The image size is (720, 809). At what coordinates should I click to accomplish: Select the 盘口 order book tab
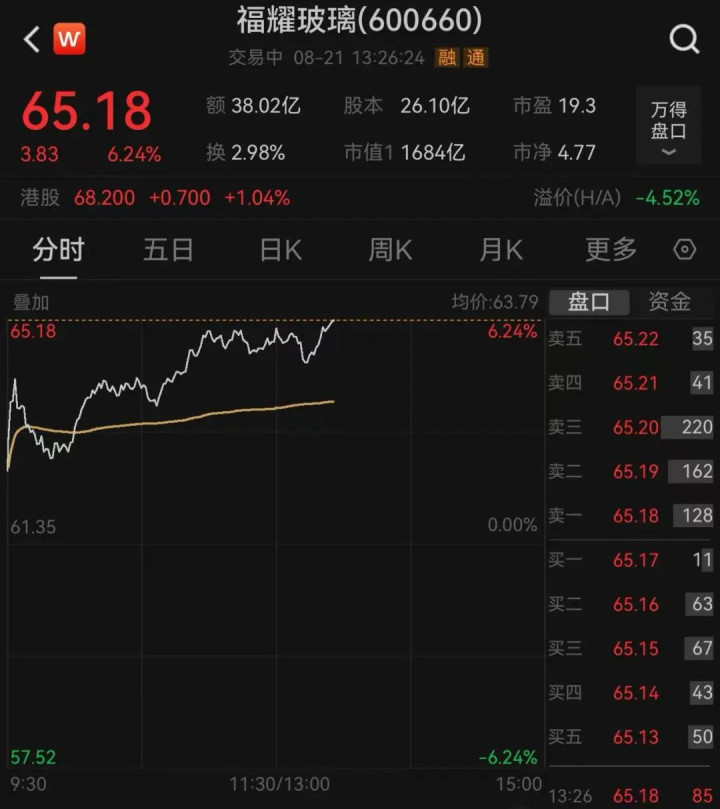tap(589, 302)
